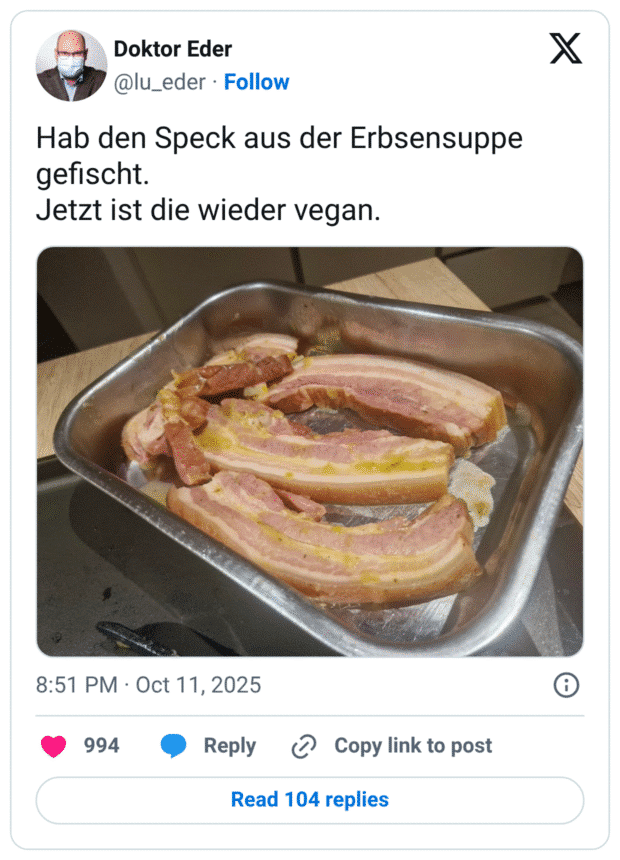620x860 pixels.
Task: Open the X logo link
Action: coord(565,48)
